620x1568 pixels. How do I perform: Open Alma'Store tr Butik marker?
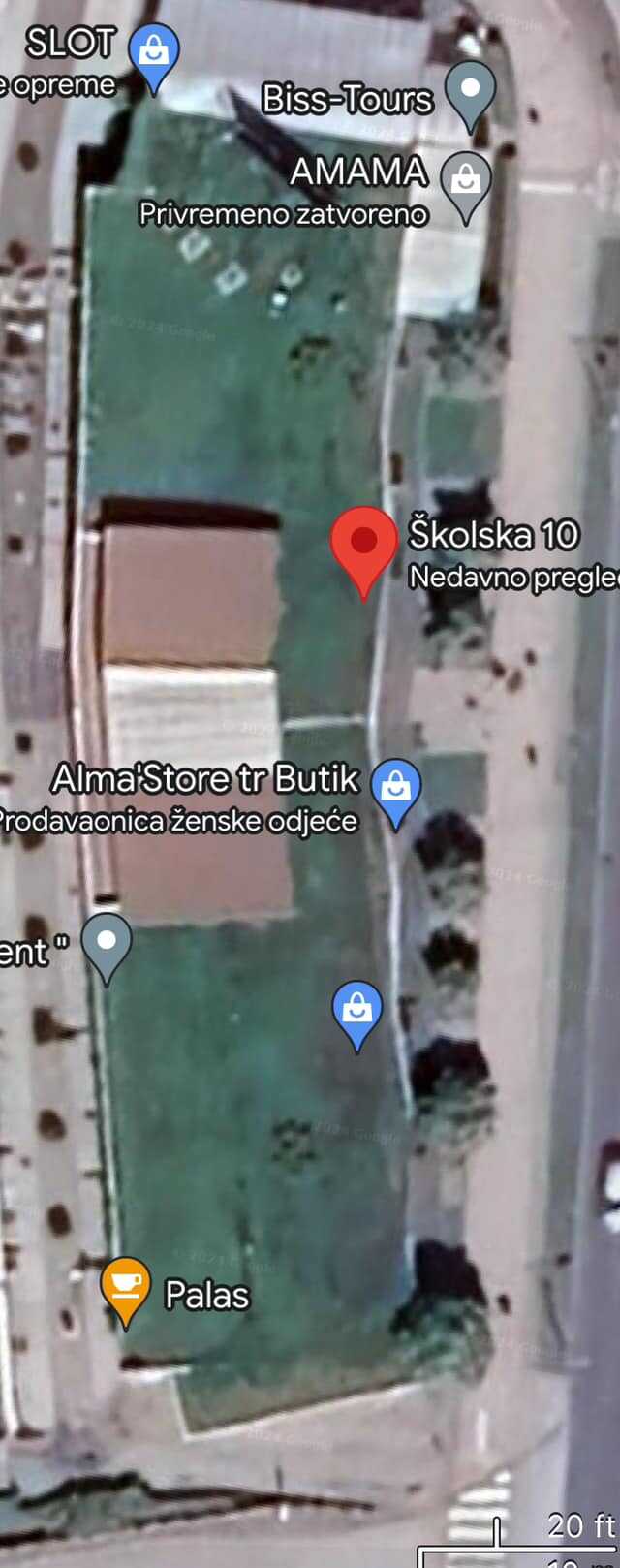click(x=395, y=787)
